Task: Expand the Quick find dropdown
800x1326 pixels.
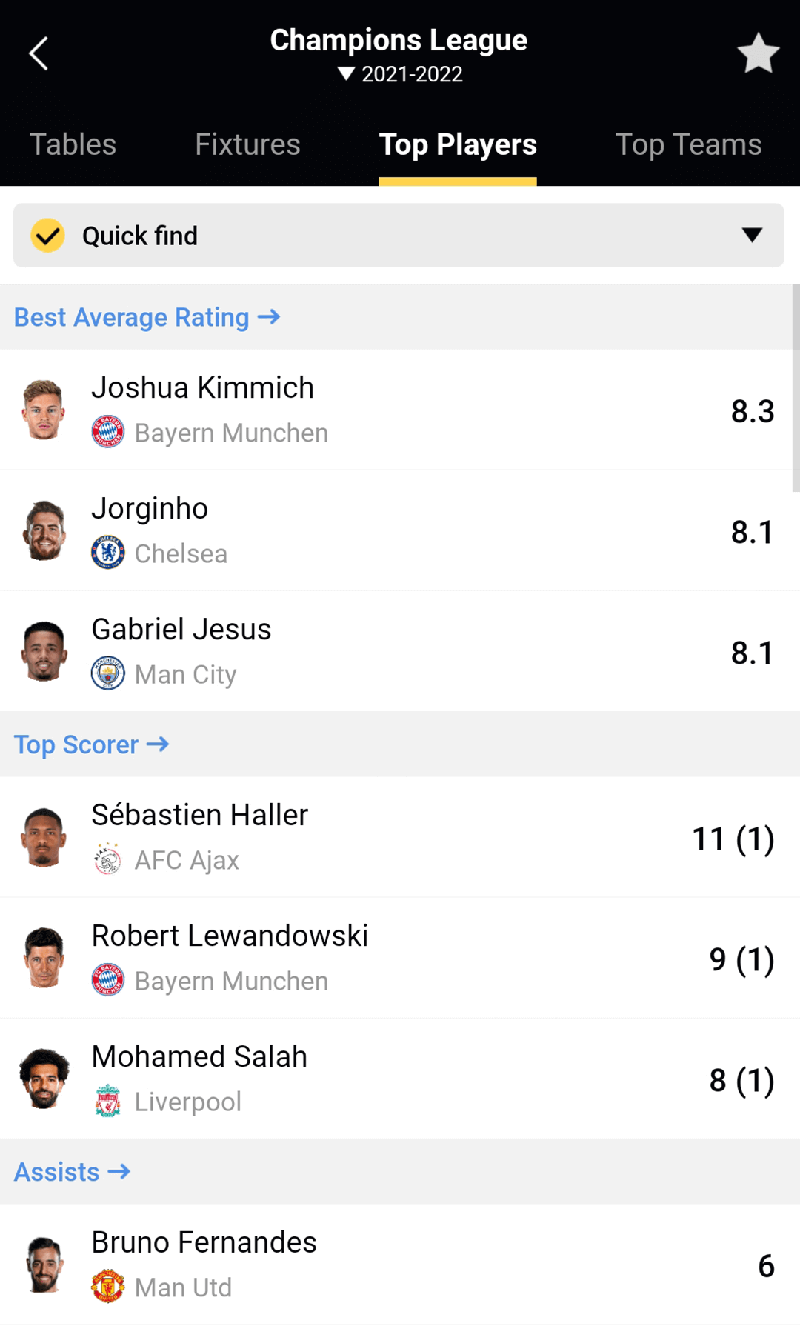Action: [398, 236]
